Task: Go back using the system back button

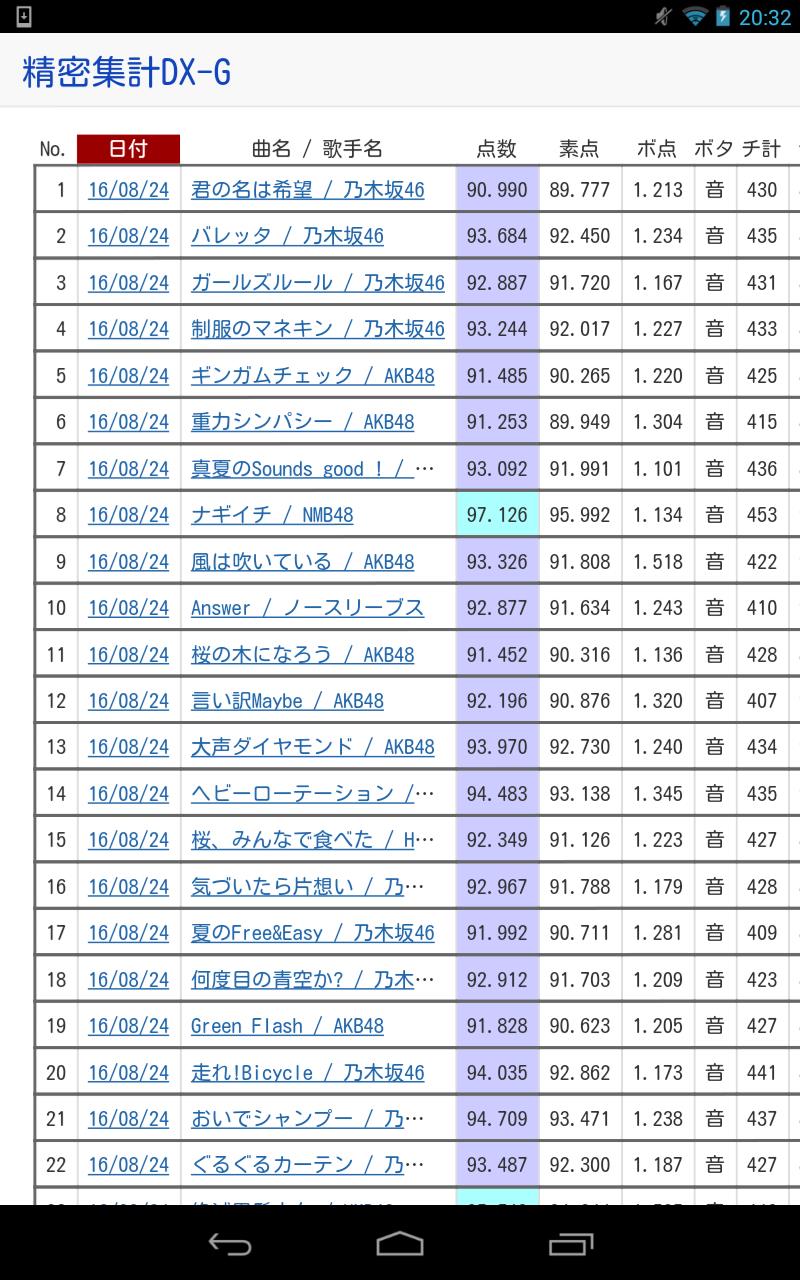Action: coord(229,1243)
